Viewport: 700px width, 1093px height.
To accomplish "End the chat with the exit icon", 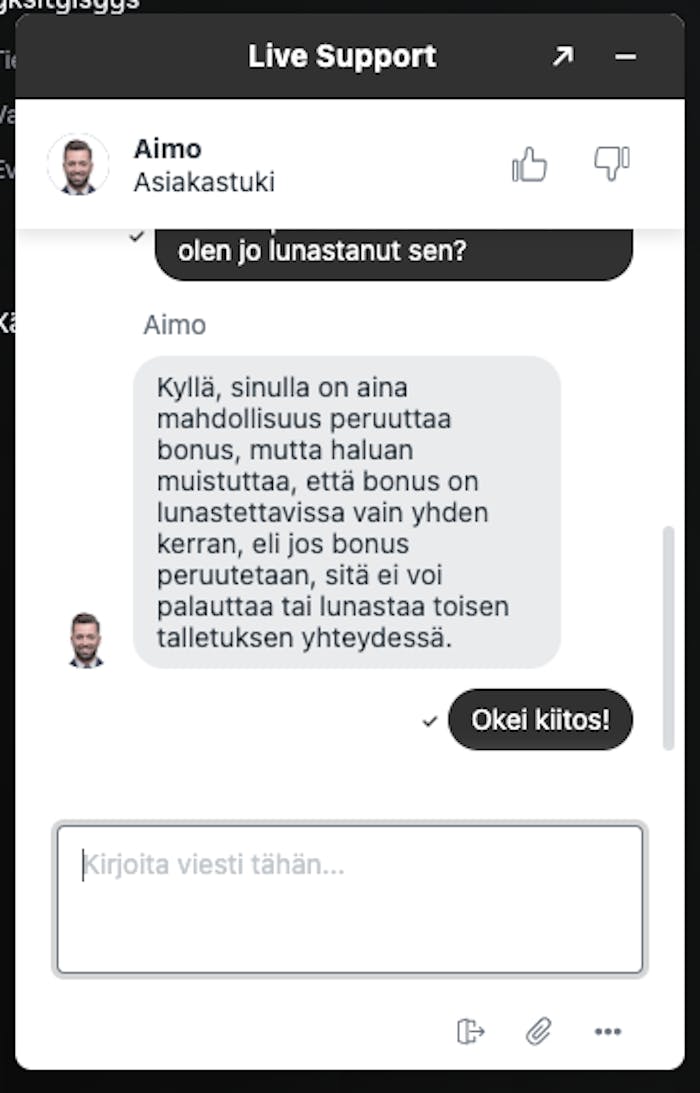I will pos(470,1031).
